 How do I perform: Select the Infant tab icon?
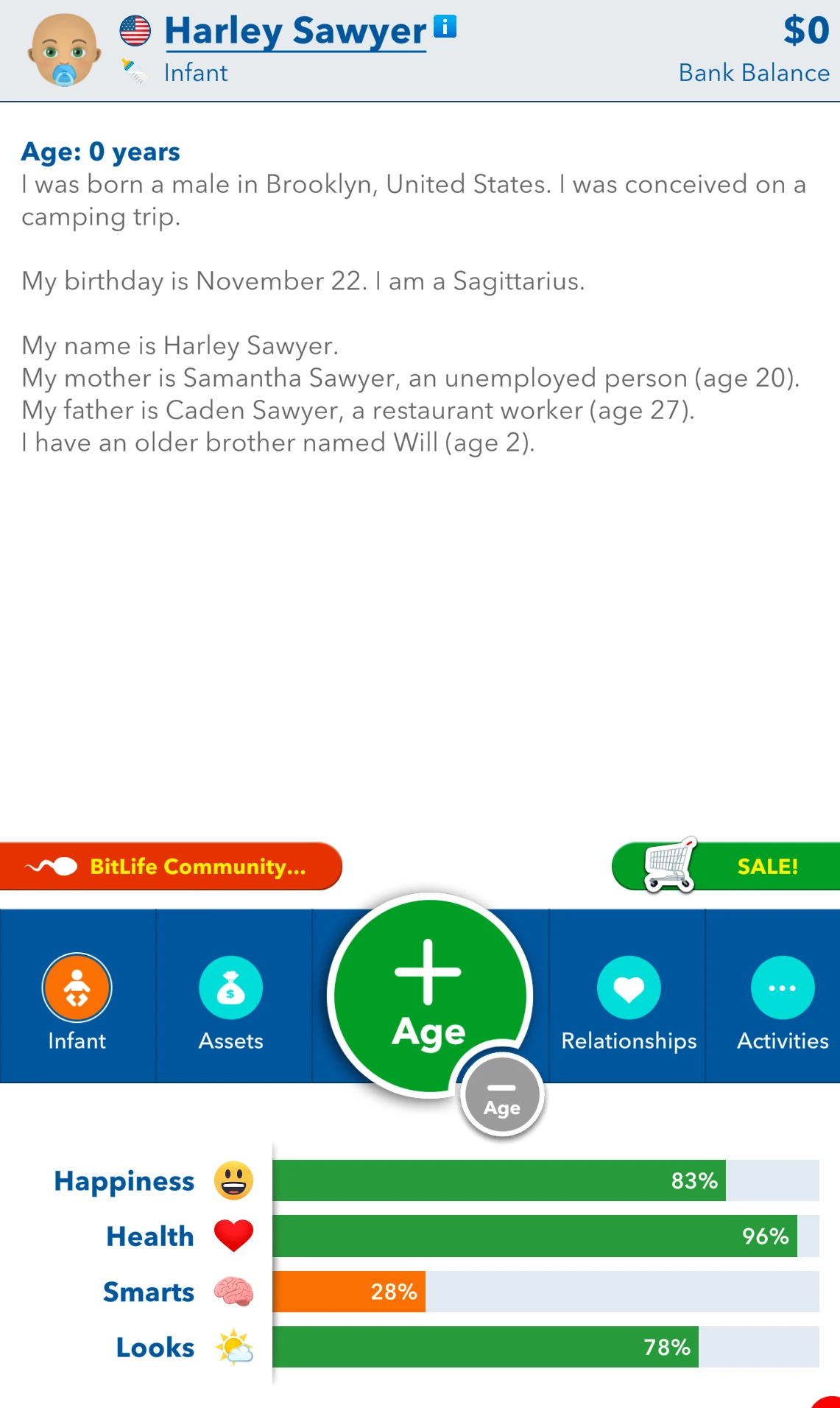click(x=77, y=987)
